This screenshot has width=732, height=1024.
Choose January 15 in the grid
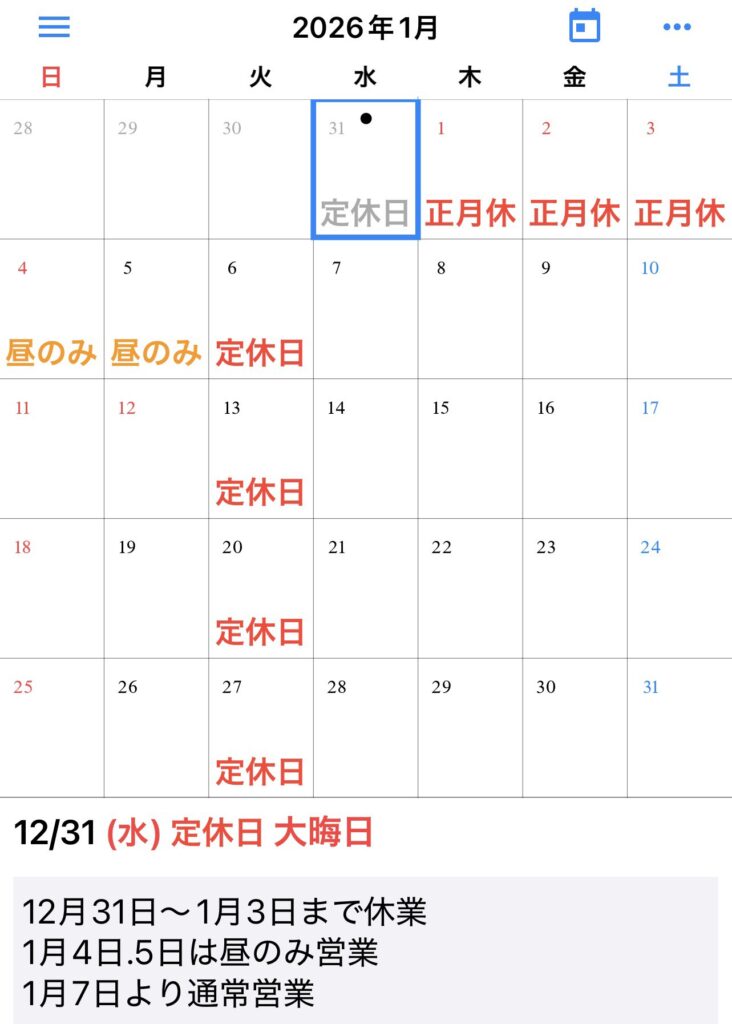[470, 448]
